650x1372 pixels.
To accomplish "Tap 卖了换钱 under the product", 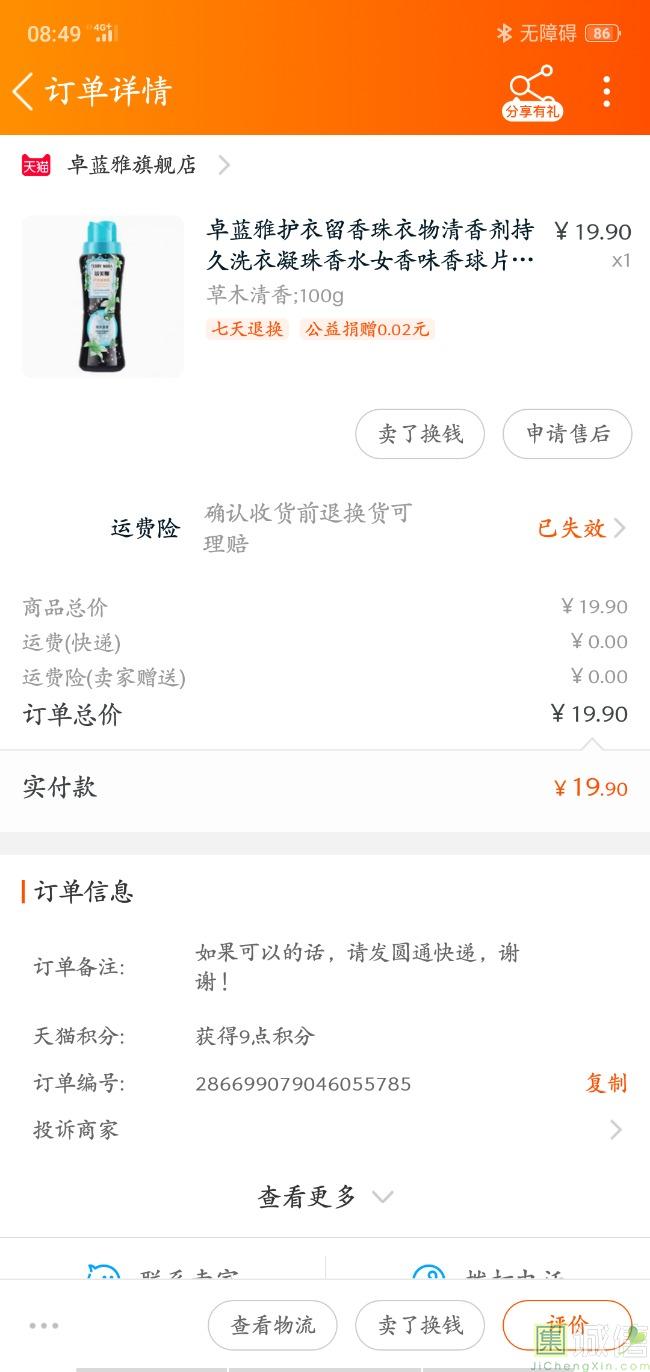I will point(420,434).
